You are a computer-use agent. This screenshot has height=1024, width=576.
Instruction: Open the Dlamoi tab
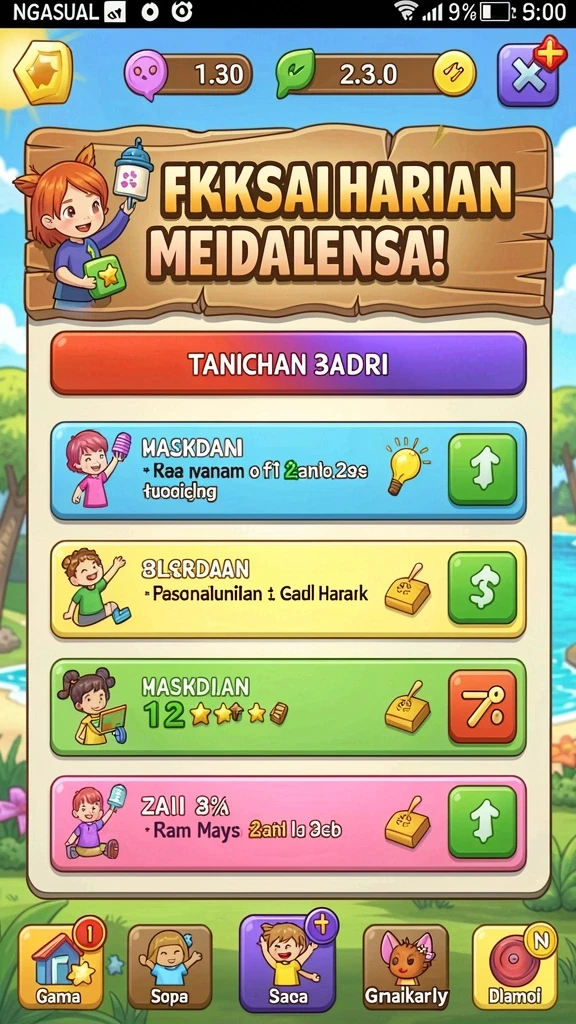(x=515, y=966)
